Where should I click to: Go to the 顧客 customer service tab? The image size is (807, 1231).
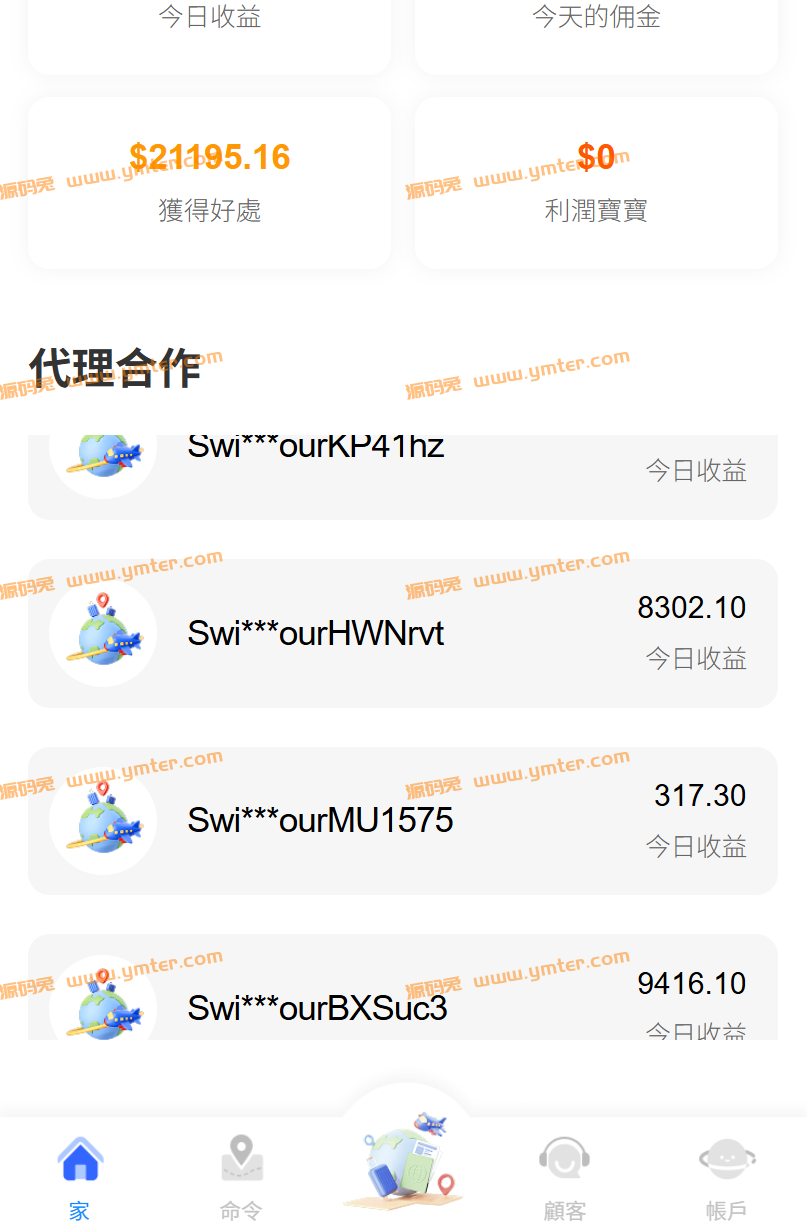pos(564,1178)
